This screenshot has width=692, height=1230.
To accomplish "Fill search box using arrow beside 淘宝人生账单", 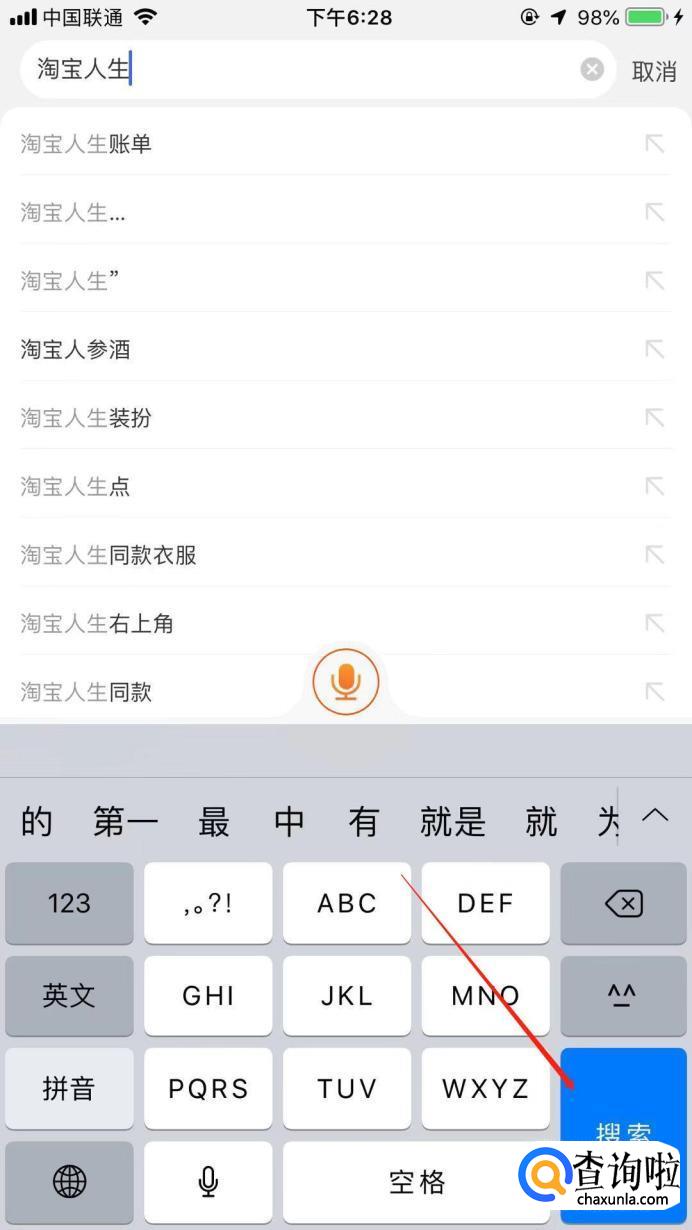I will [x=654, y=144].
